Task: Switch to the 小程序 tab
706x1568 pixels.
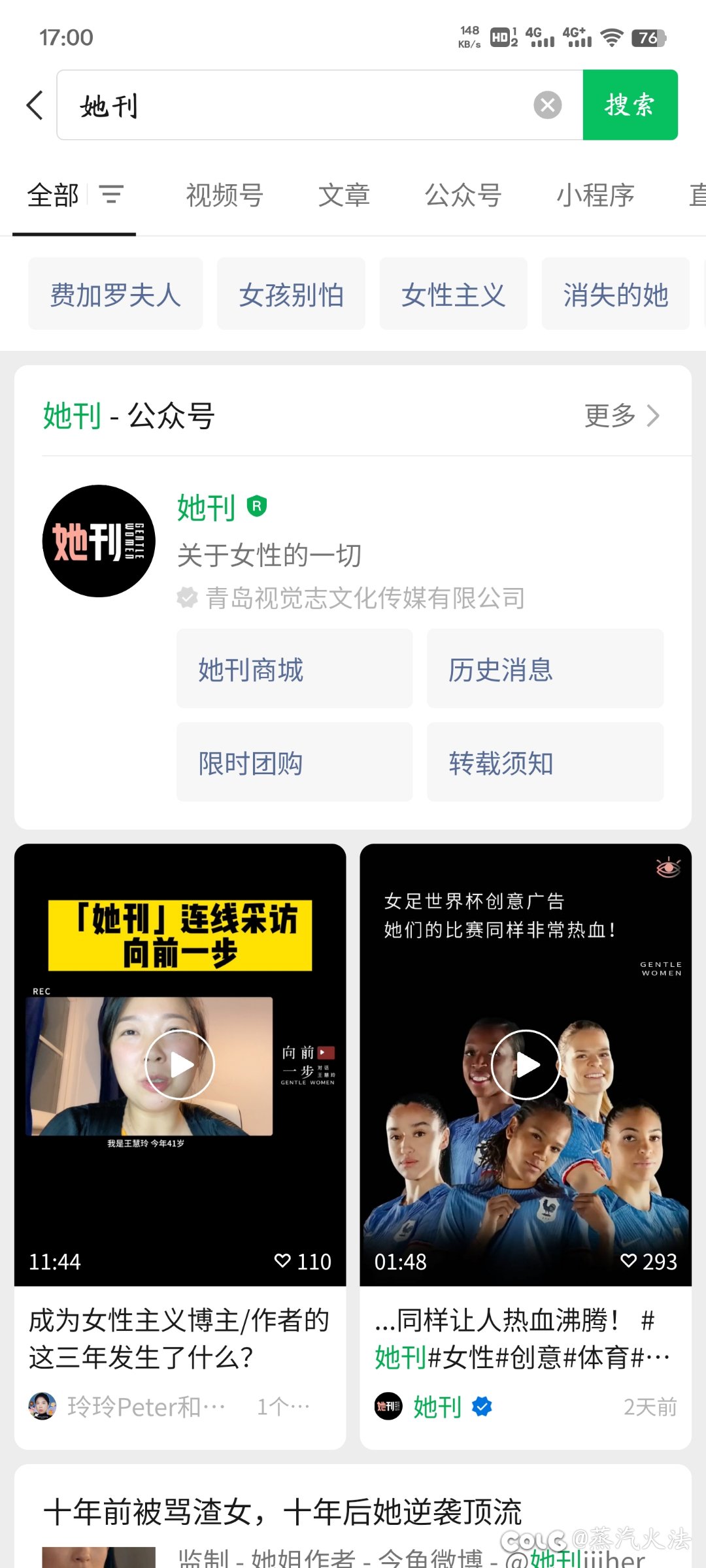Action: coord(595,195)
